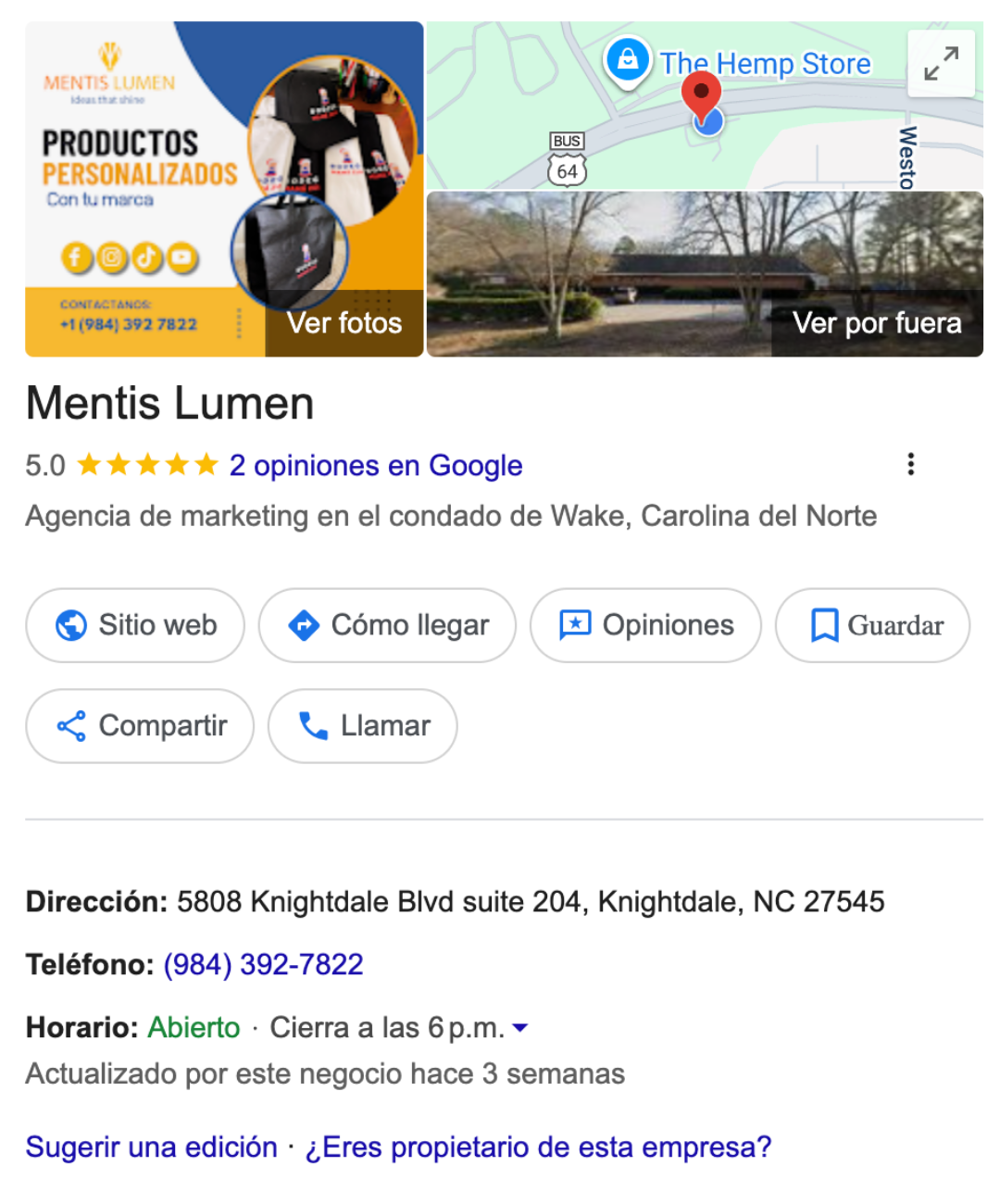Get directions with Cómo llegar

[x=387, y=625]
